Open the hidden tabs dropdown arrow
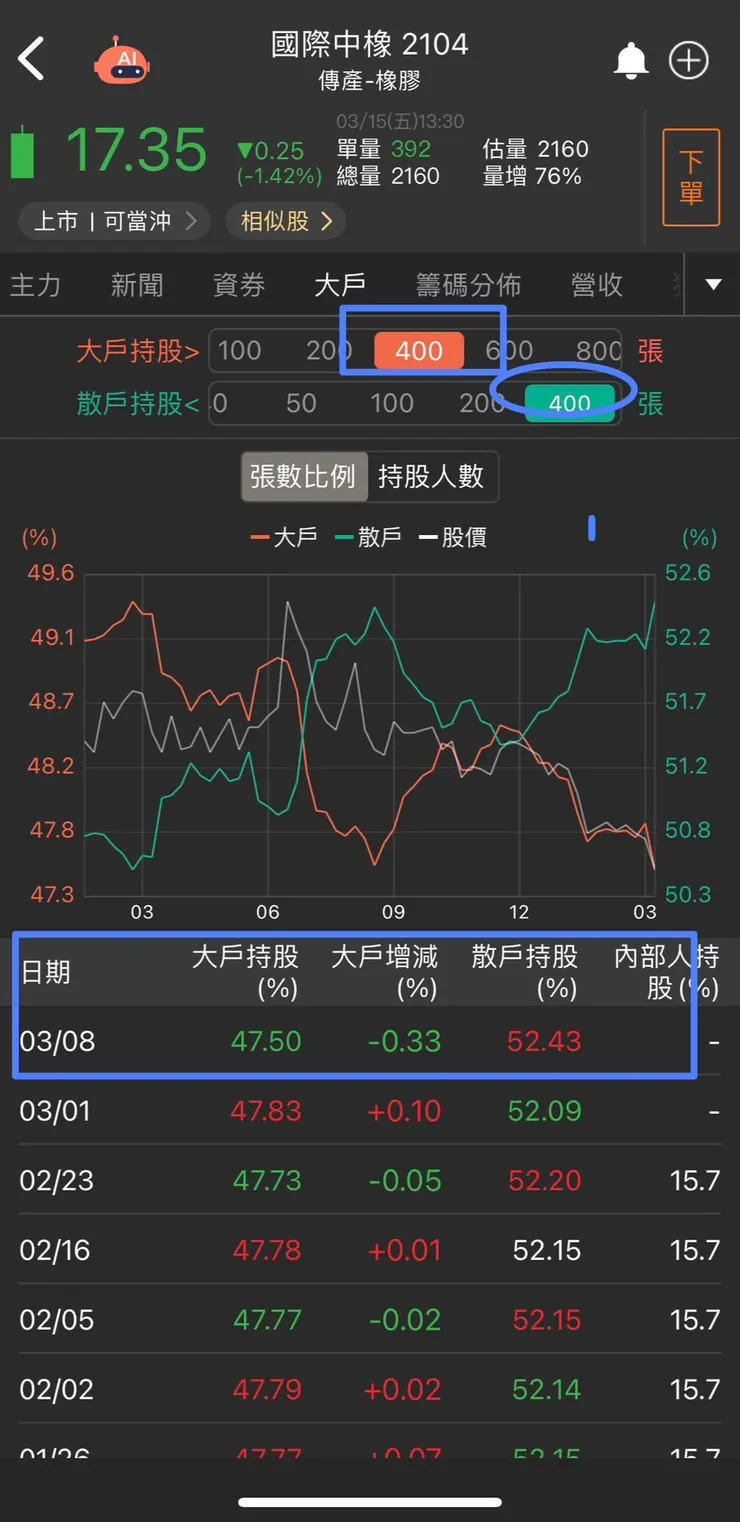Image resolution: width=740 pixels, height=1522 pixels. (x=711, y=285)
